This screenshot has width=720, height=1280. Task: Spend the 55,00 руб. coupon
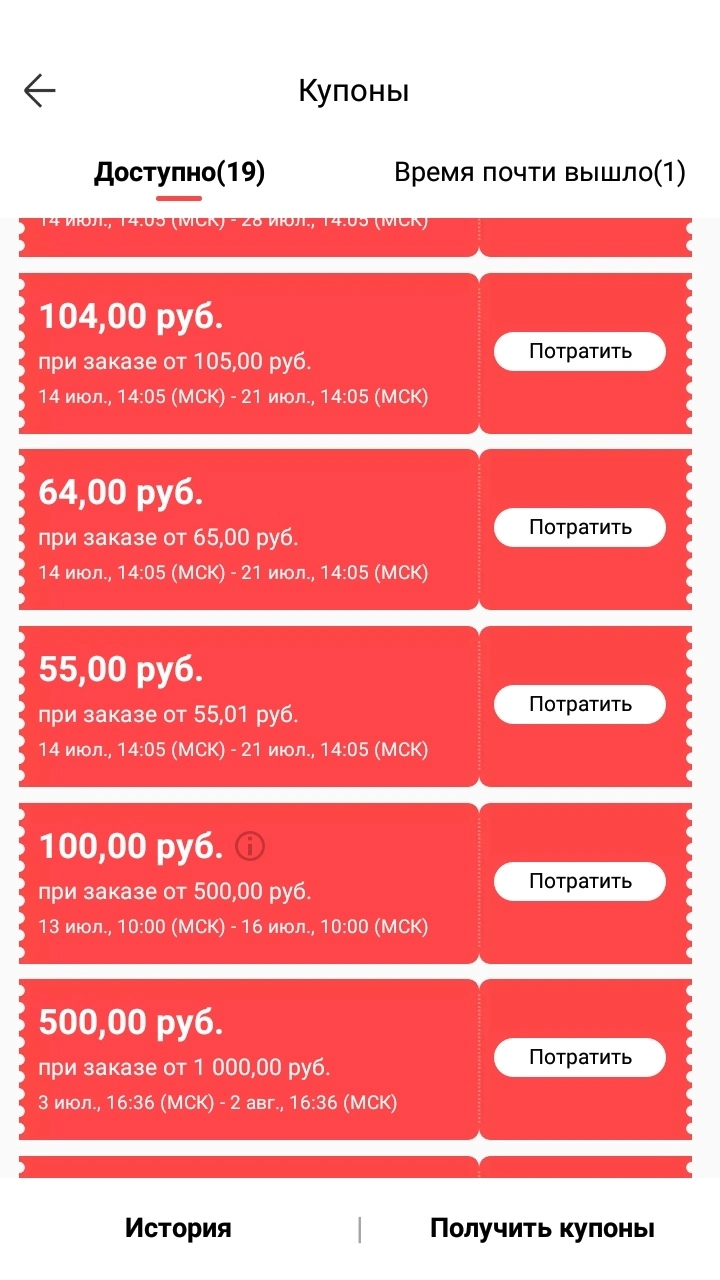[580, 704]
